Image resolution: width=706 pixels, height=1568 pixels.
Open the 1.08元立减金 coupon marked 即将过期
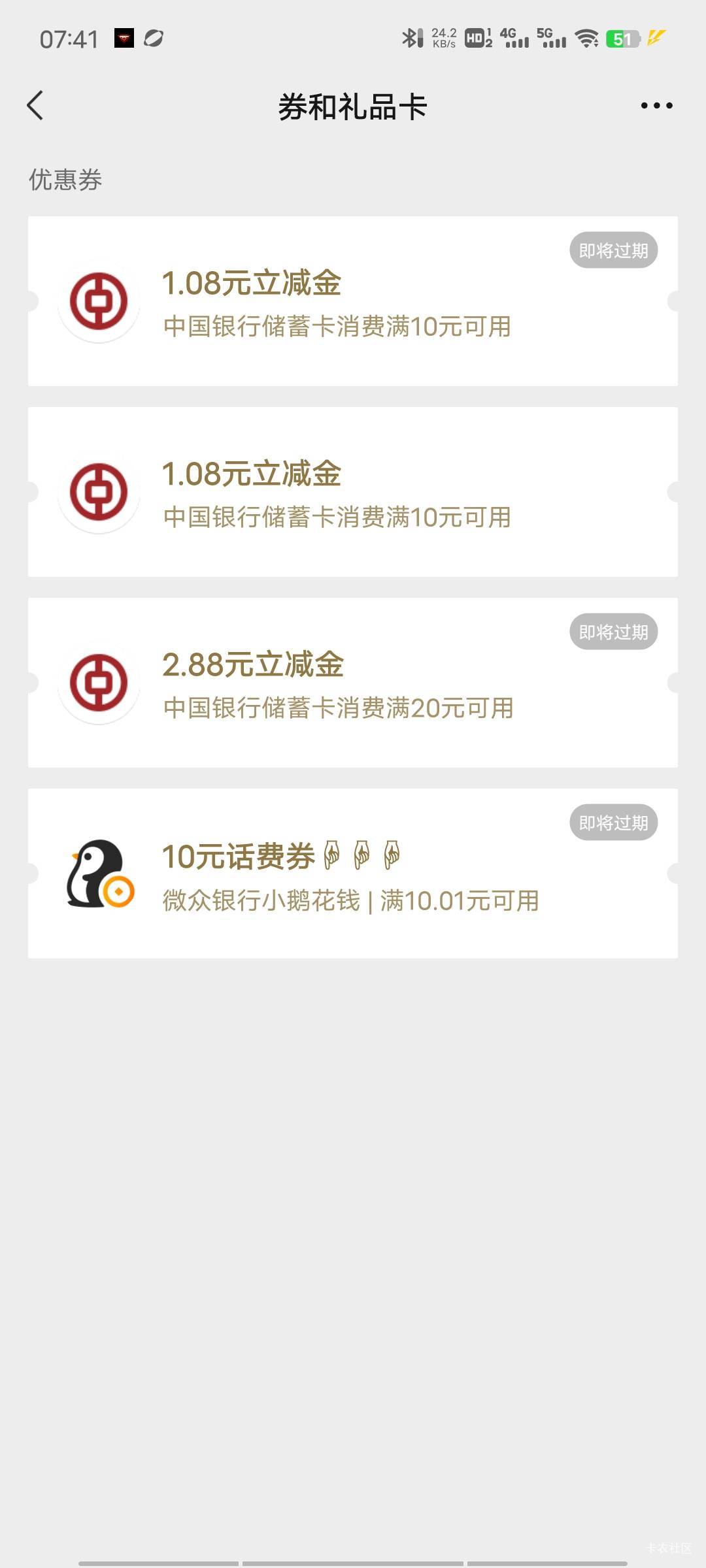click(353, 301)
